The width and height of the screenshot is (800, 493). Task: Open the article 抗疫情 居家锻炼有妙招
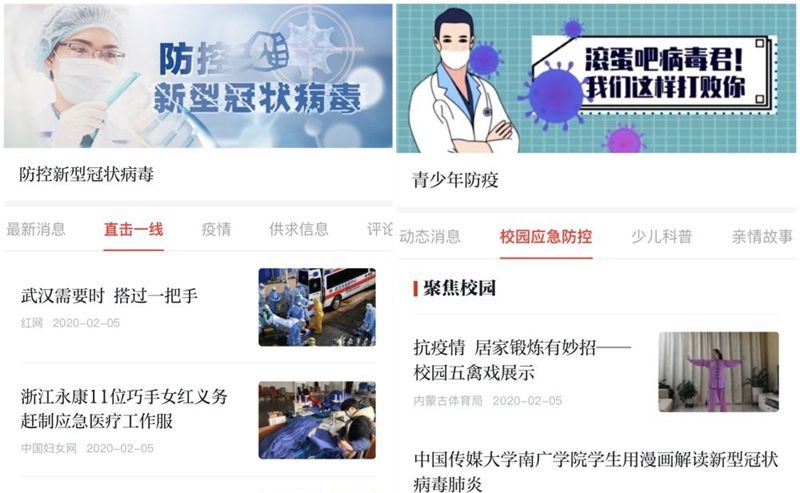(x=522, y=360)
